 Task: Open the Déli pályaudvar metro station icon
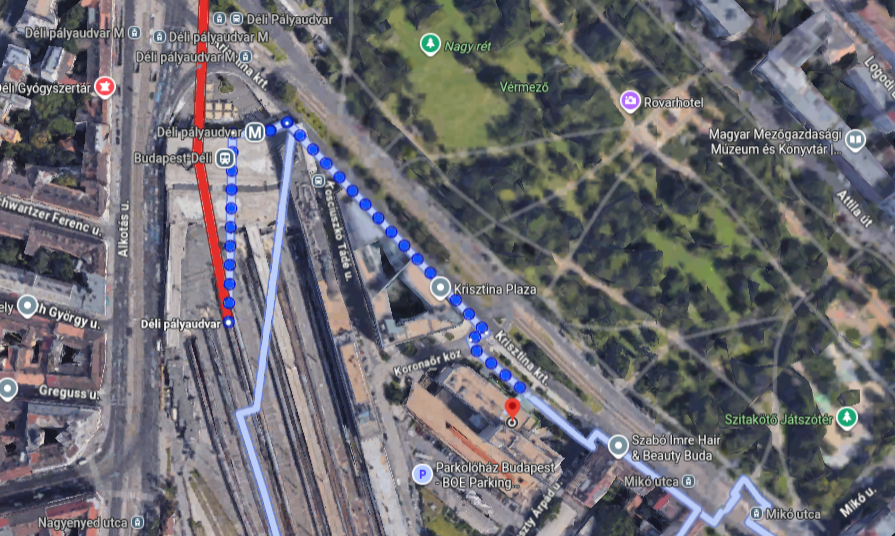256,132
